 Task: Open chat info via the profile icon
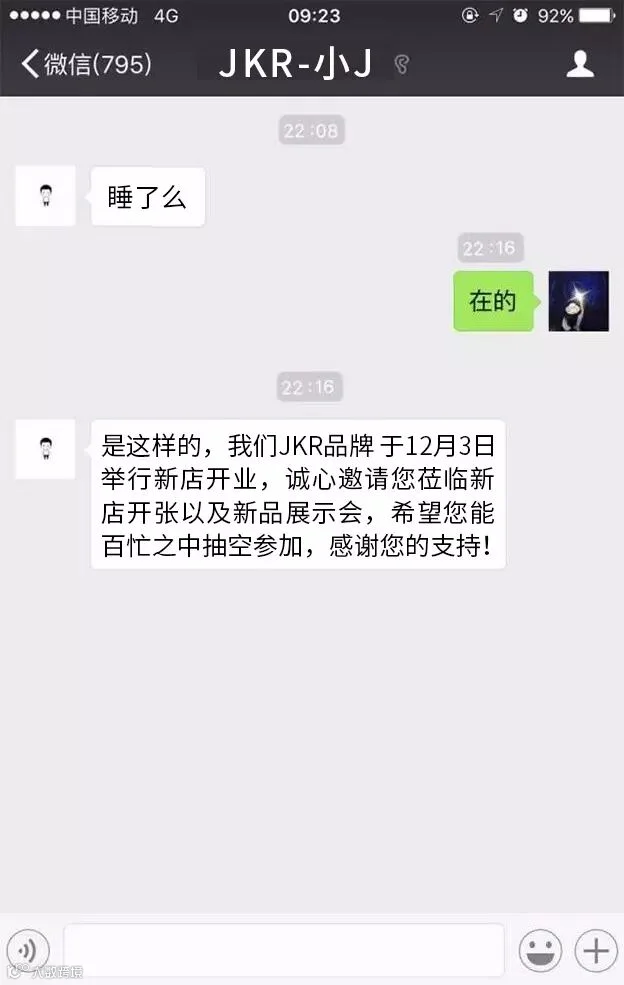579,64
